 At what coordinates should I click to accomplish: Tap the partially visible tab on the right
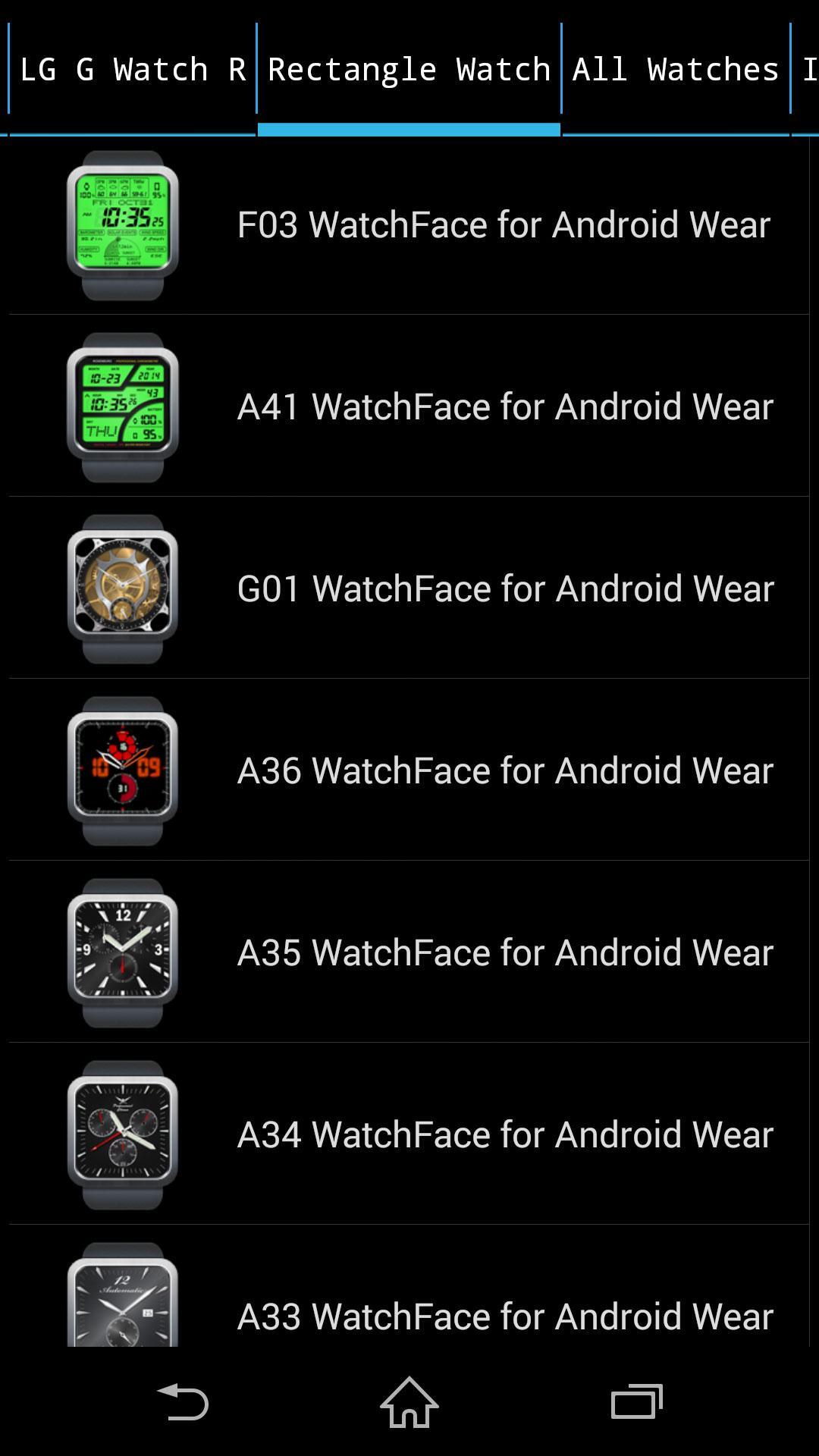(x=808, y=70)
